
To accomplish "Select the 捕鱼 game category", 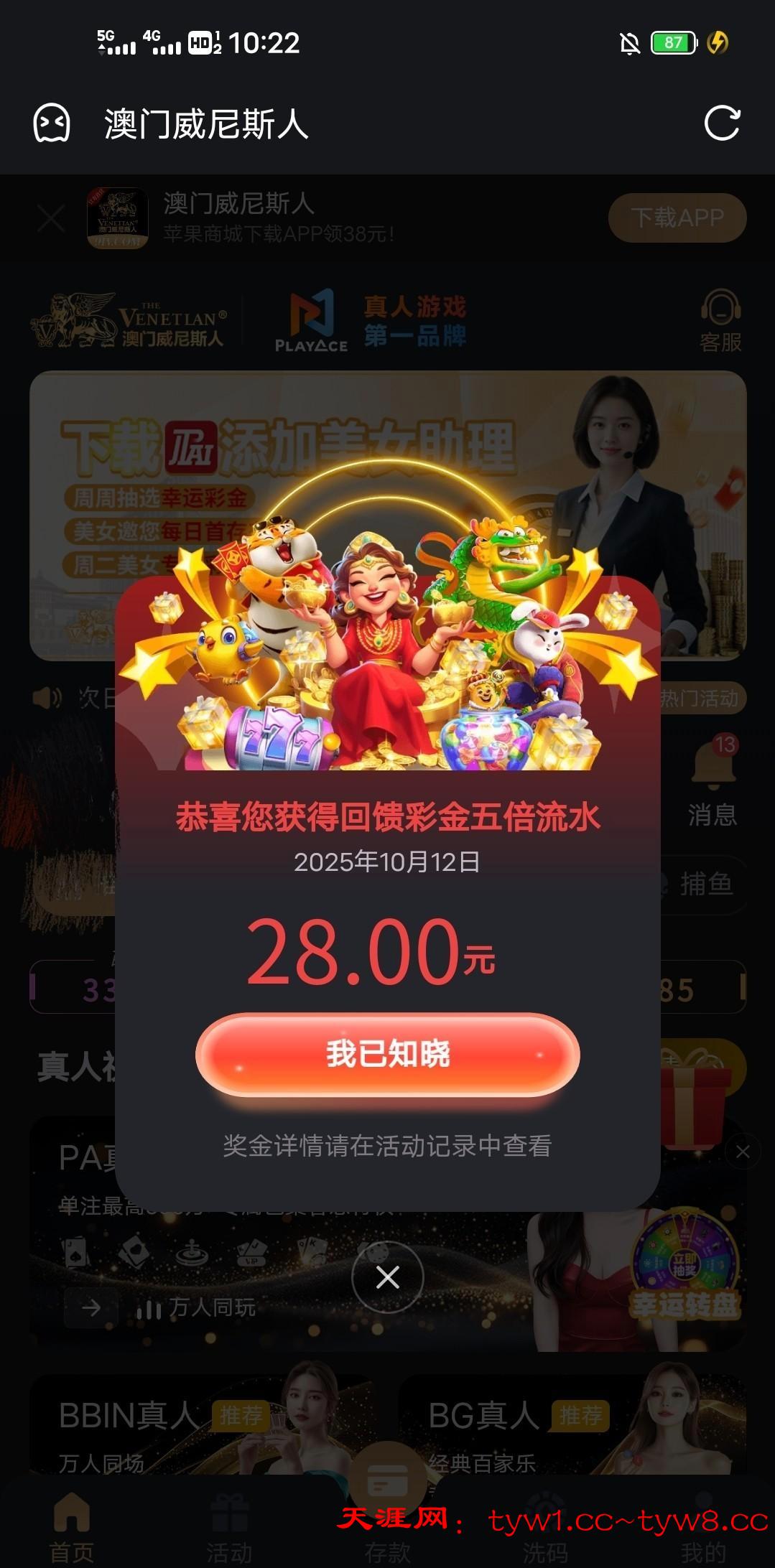I will (704, 884).
